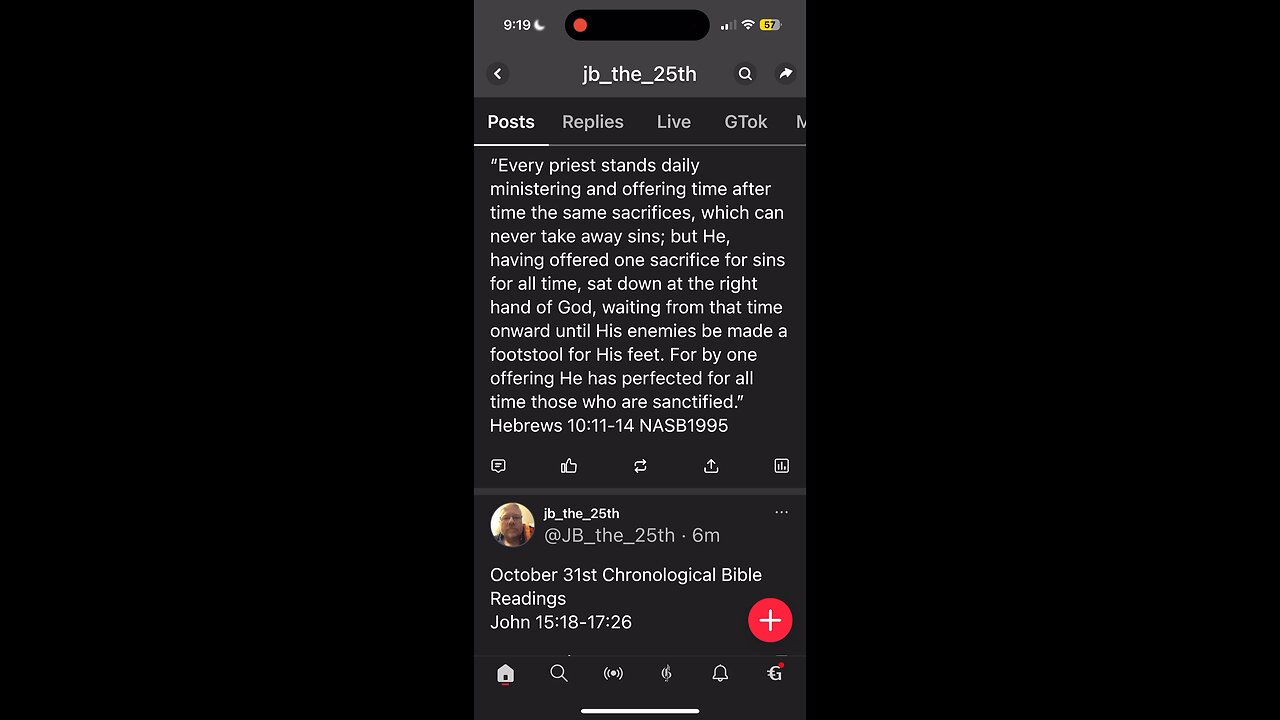The width and height of the screenshot is (1280, 720).
Task: Switch to the Live tab
Action: tap(673, 122)
